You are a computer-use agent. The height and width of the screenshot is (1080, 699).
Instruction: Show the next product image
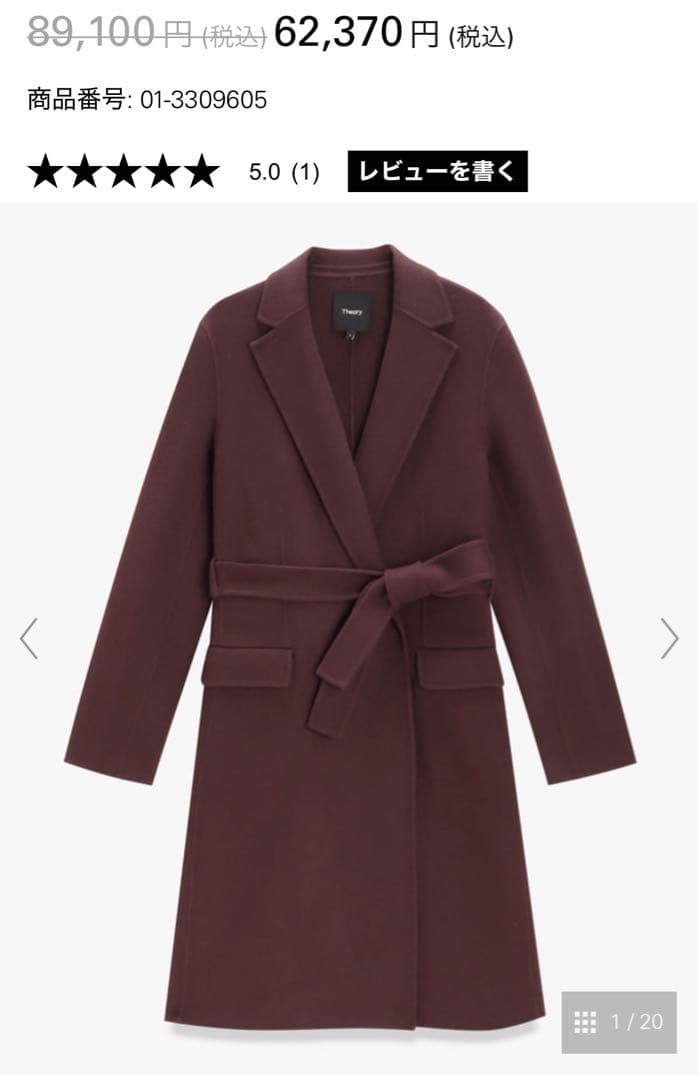tap(669, 638)
